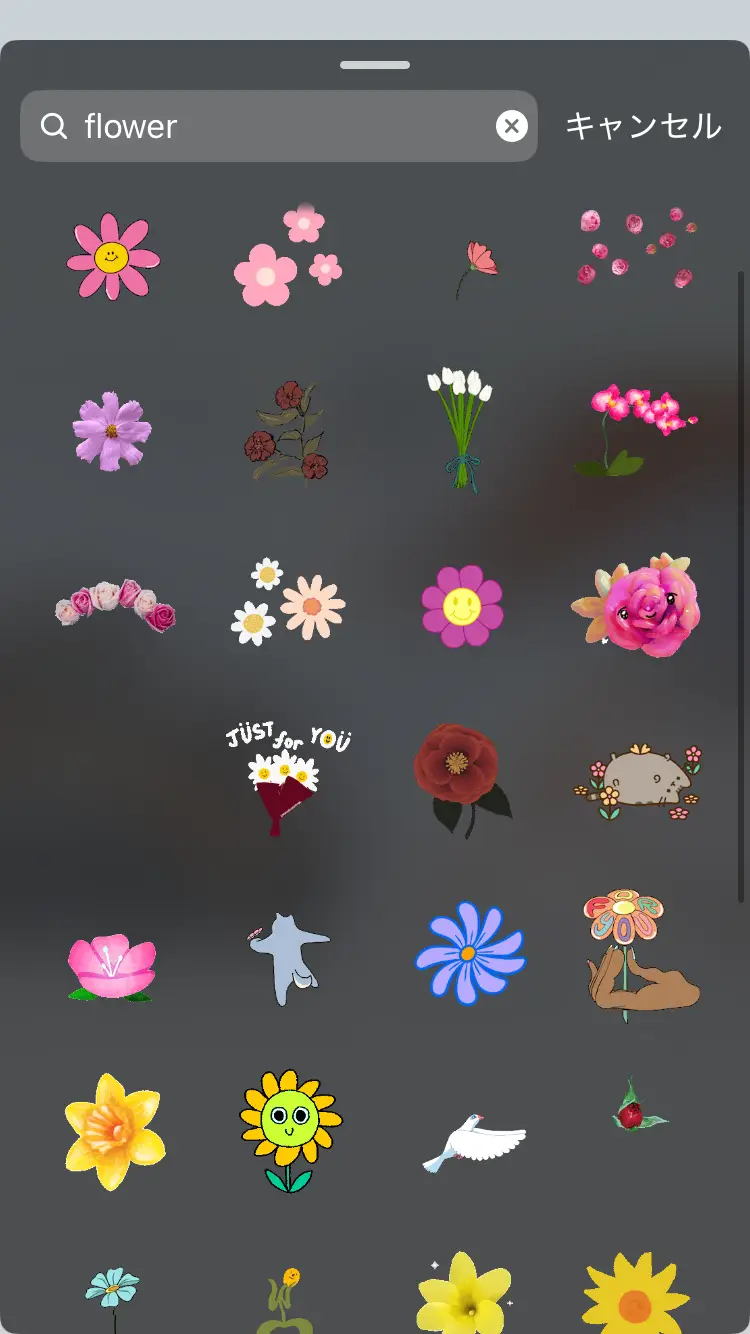Add the dancing gray cat sticker
Screen dimensions: 750x1334
[x=288, y=957]
